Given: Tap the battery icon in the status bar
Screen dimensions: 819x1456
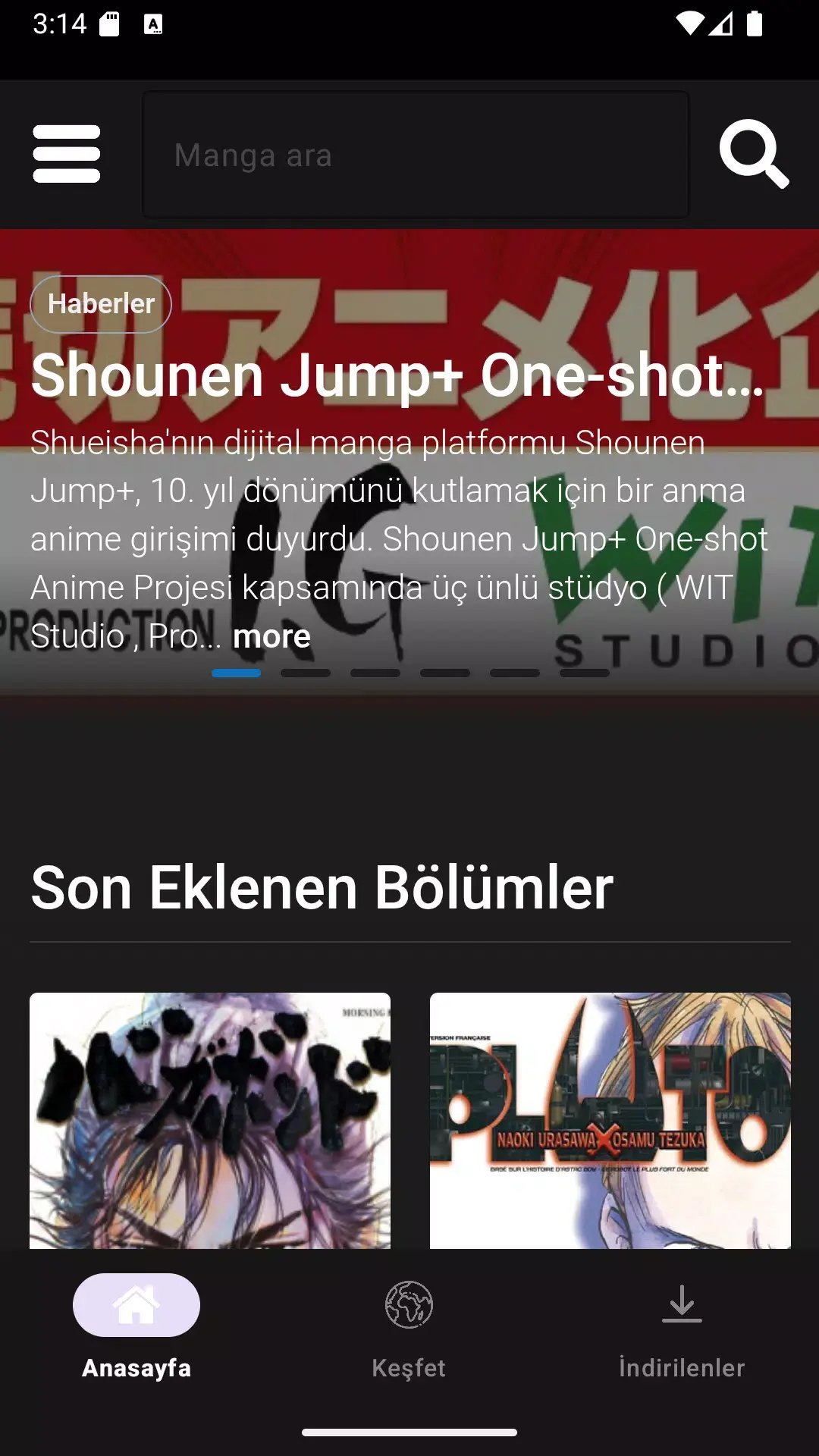Looking at the screenshot, I should (x=755, y=23).
